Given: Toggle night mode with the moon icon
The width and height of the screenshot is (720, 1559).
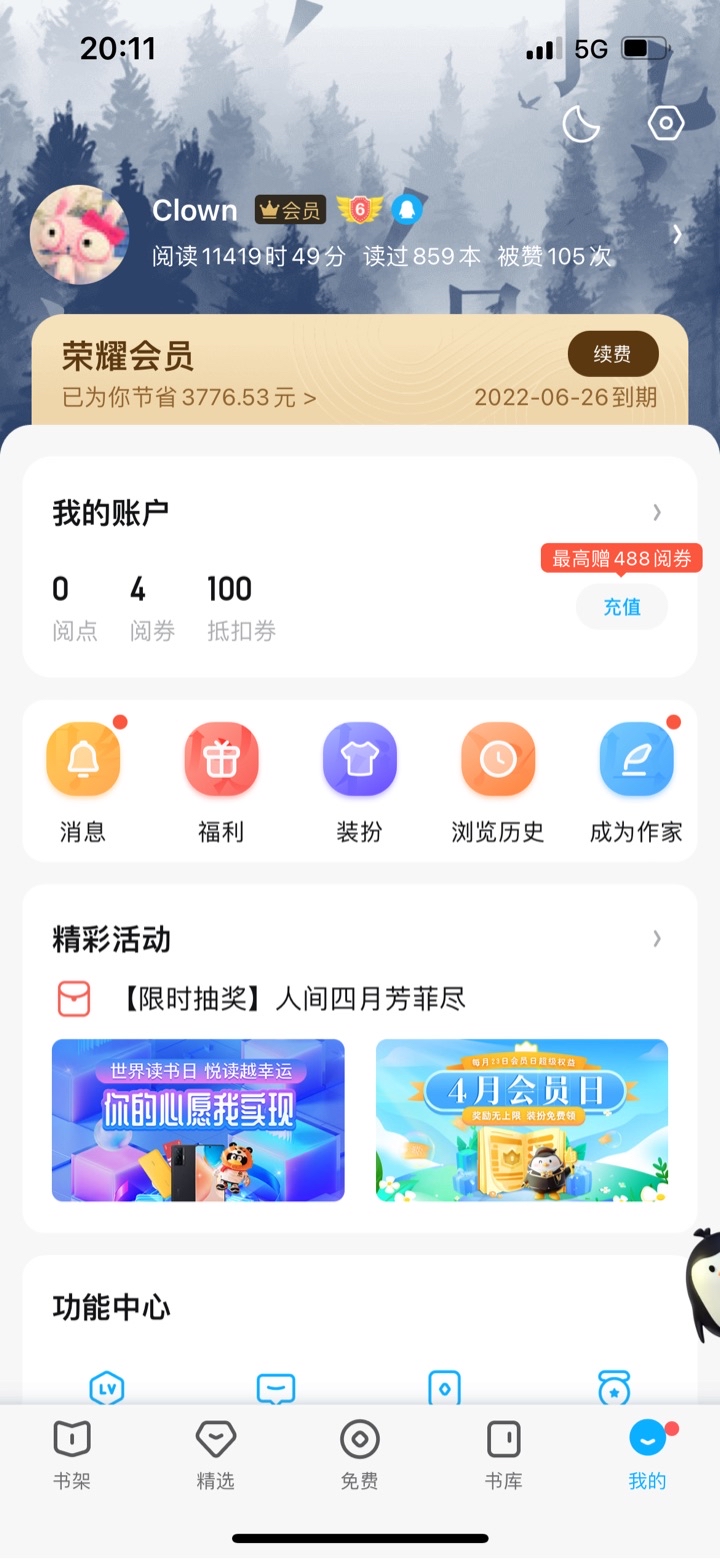Looking at the screenshot, I should 581,124.
